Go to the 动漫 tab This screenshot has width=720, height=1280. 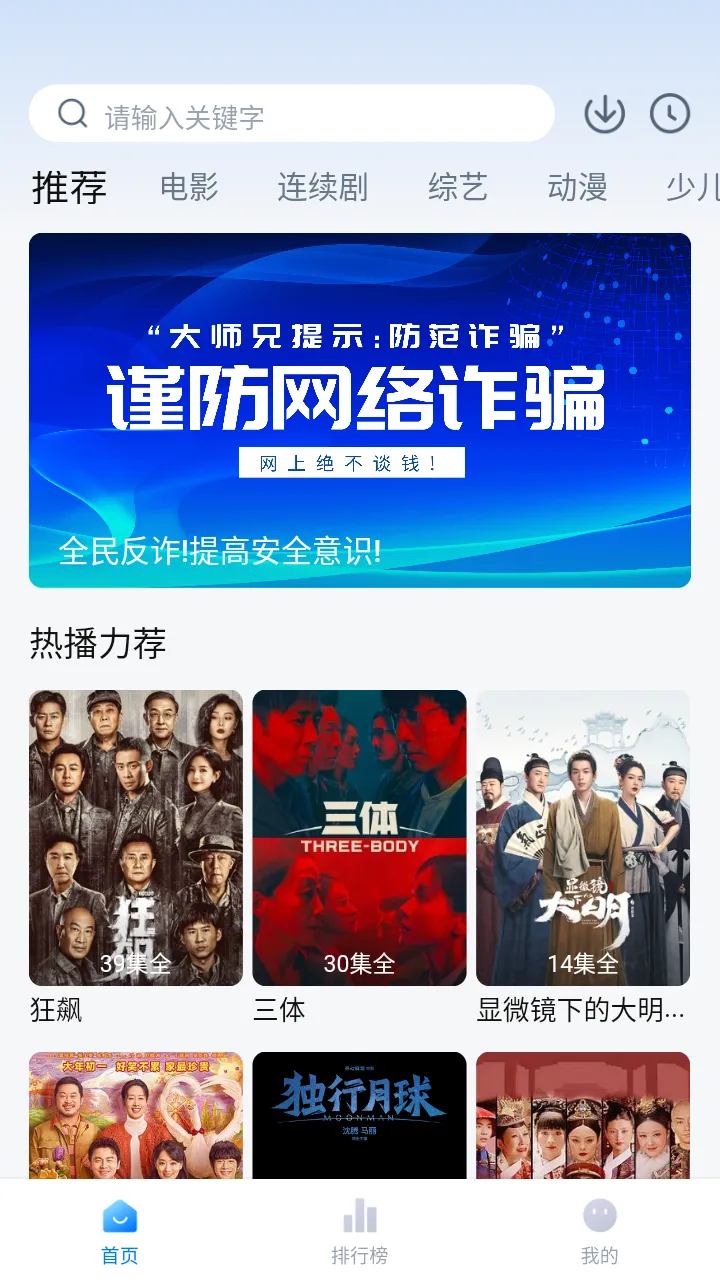pyautogui.click(x=577, y=187)
